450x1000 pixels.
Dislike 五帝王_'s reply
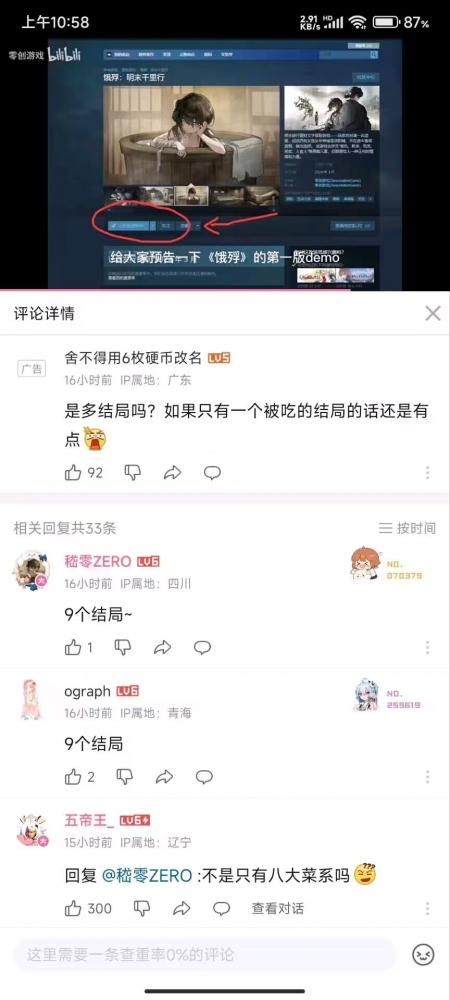pos(142,908)
